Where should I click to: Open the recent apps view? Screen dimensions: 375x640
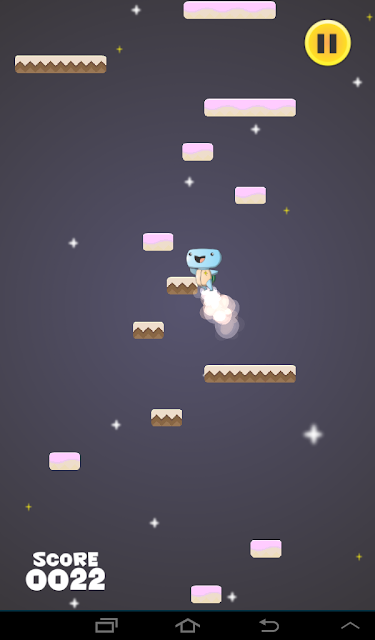[107, 625]
